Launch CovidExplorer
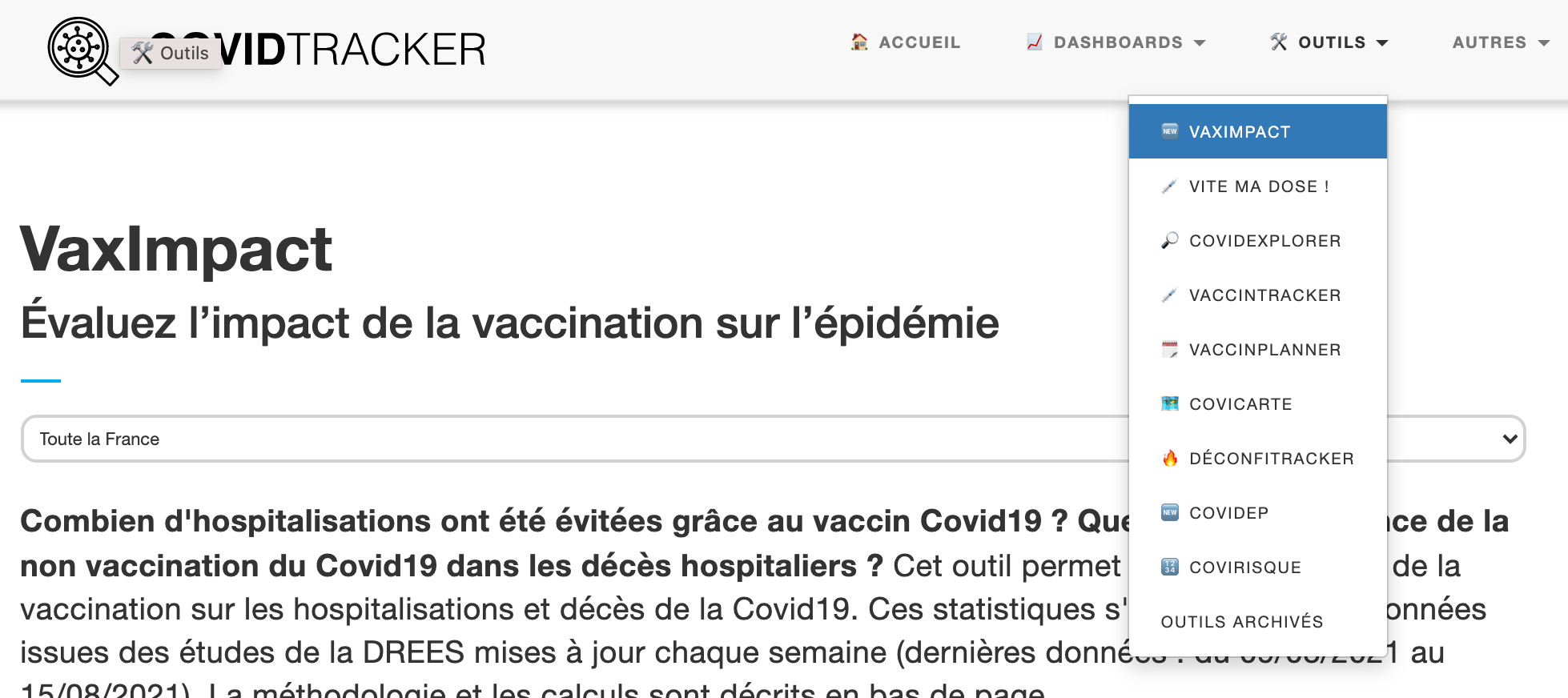This screenshot has height=698, width=1568. pos(1264,241)
